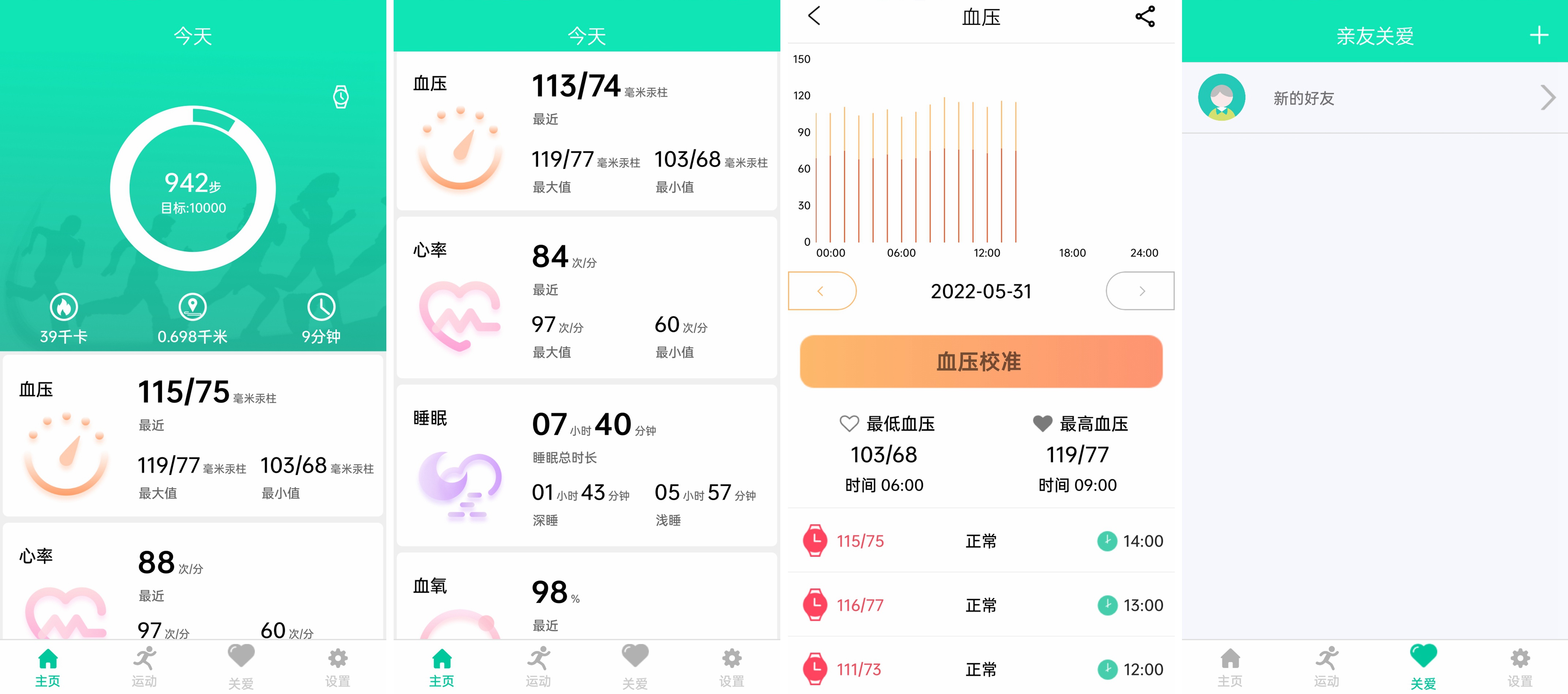Switch to 设置 tab on 亲友关爱 screen

[x=1519, y=667]
